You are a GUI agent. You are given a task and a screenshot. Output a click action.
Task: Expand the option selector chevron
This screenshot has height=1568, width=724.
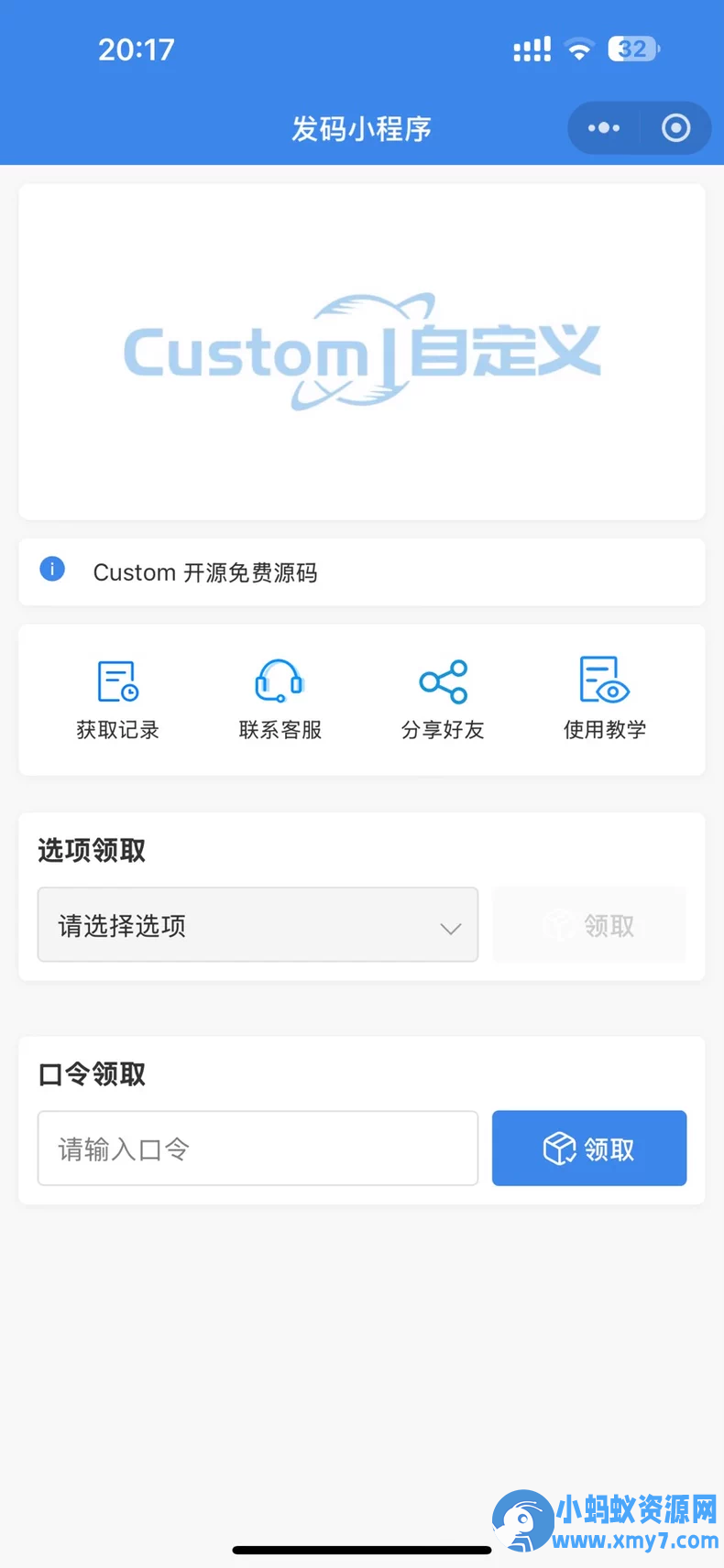[450, 928]
